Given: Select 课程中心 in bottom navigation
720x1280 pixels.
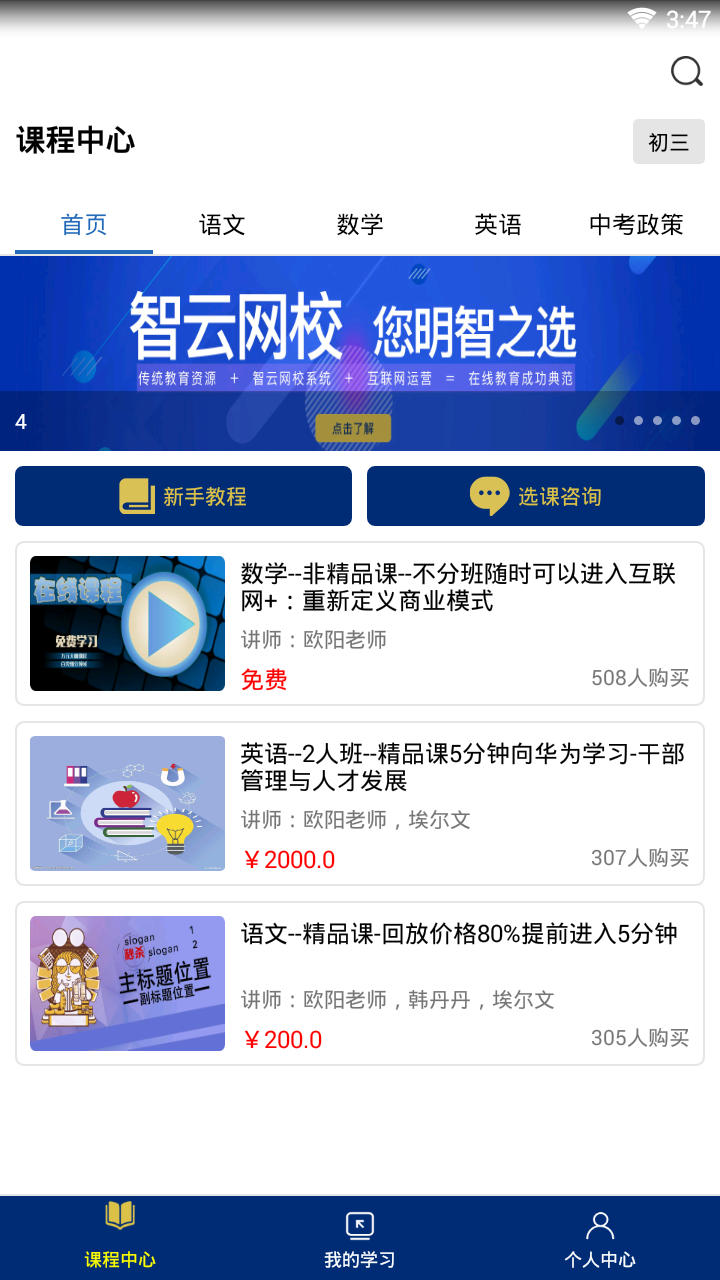Looking at the screenshot, I should tap(120, 1238).
